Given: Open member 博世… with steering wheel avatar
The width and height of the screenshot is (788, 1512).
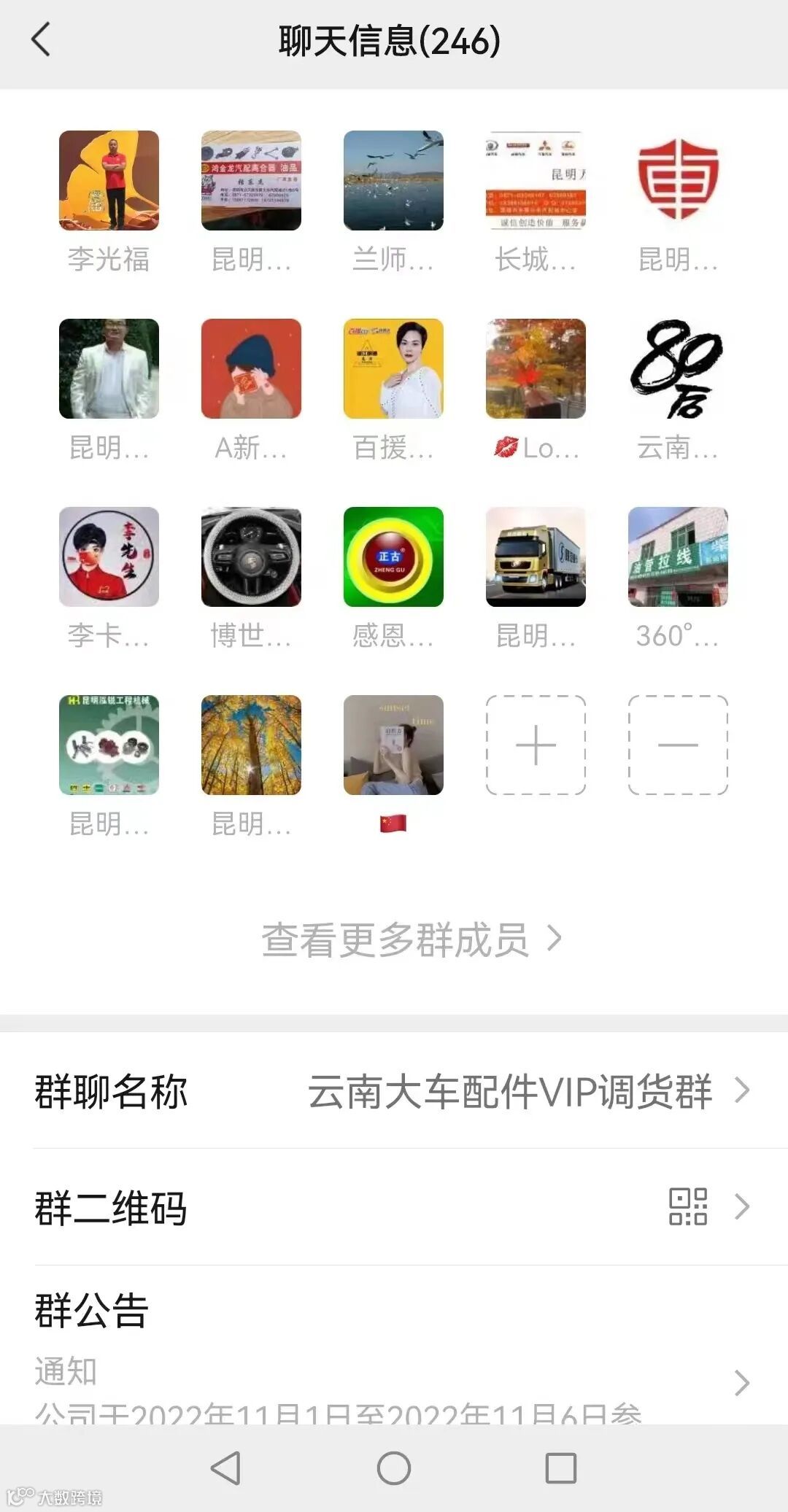Looking at the screenshot, I should pos(251,557).
